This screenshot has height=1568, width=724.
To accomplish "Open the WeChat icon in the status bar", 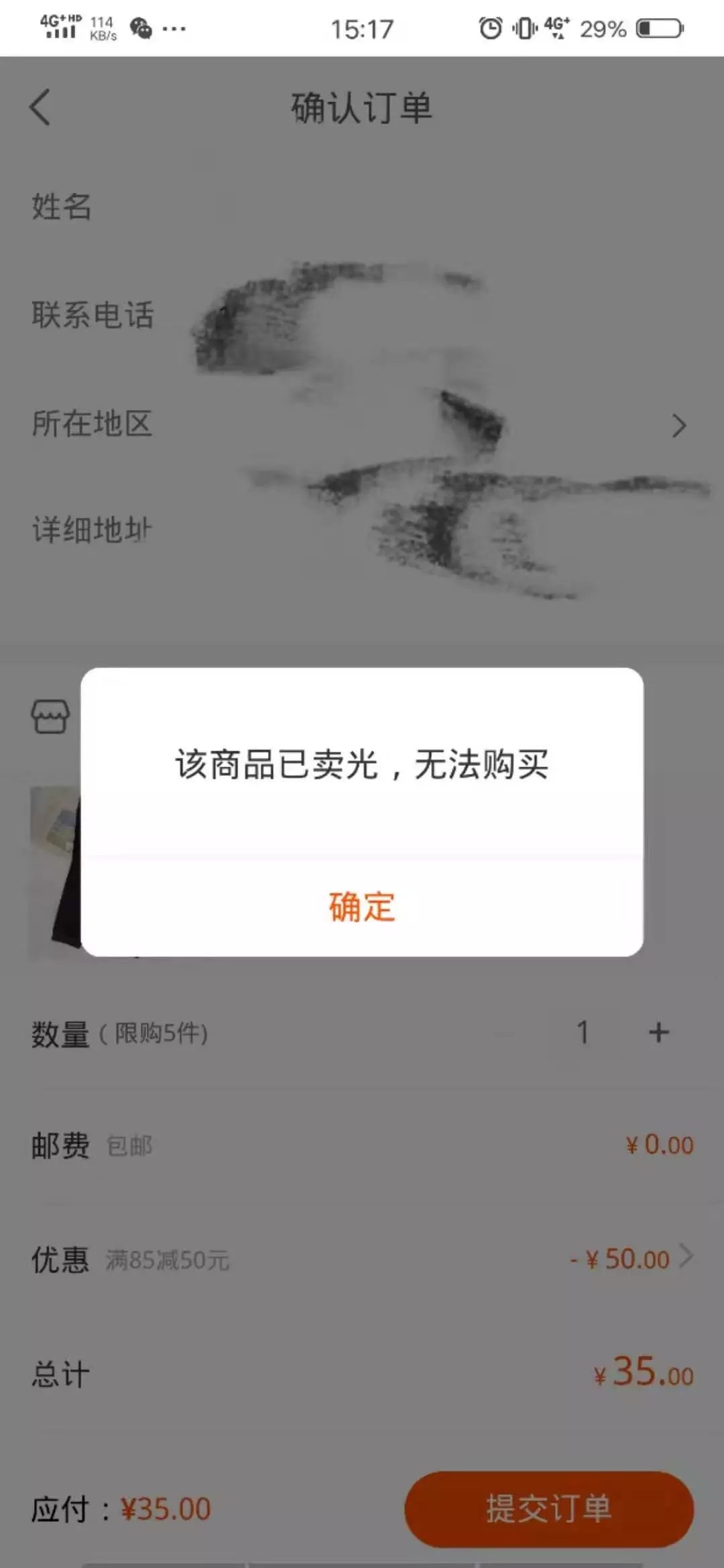I will point(140,28).
